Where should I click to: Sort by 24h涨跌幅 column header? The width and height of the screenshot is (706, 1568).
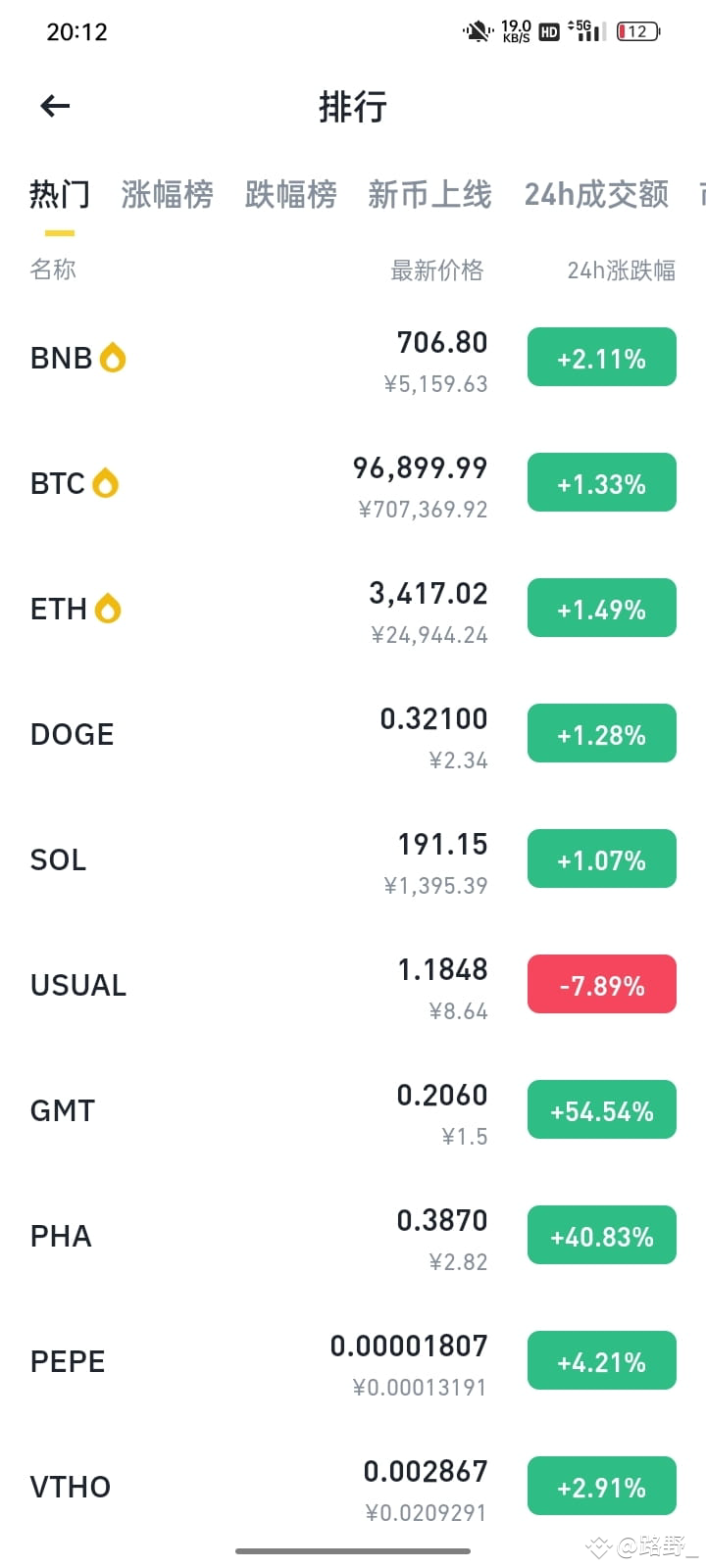621,270
